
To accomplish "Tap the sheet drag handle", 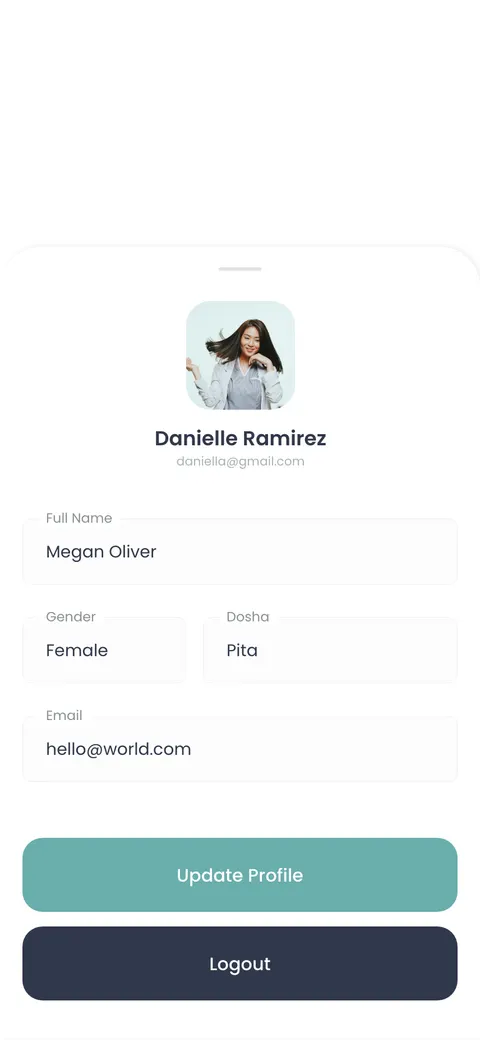I will point(240,269).
